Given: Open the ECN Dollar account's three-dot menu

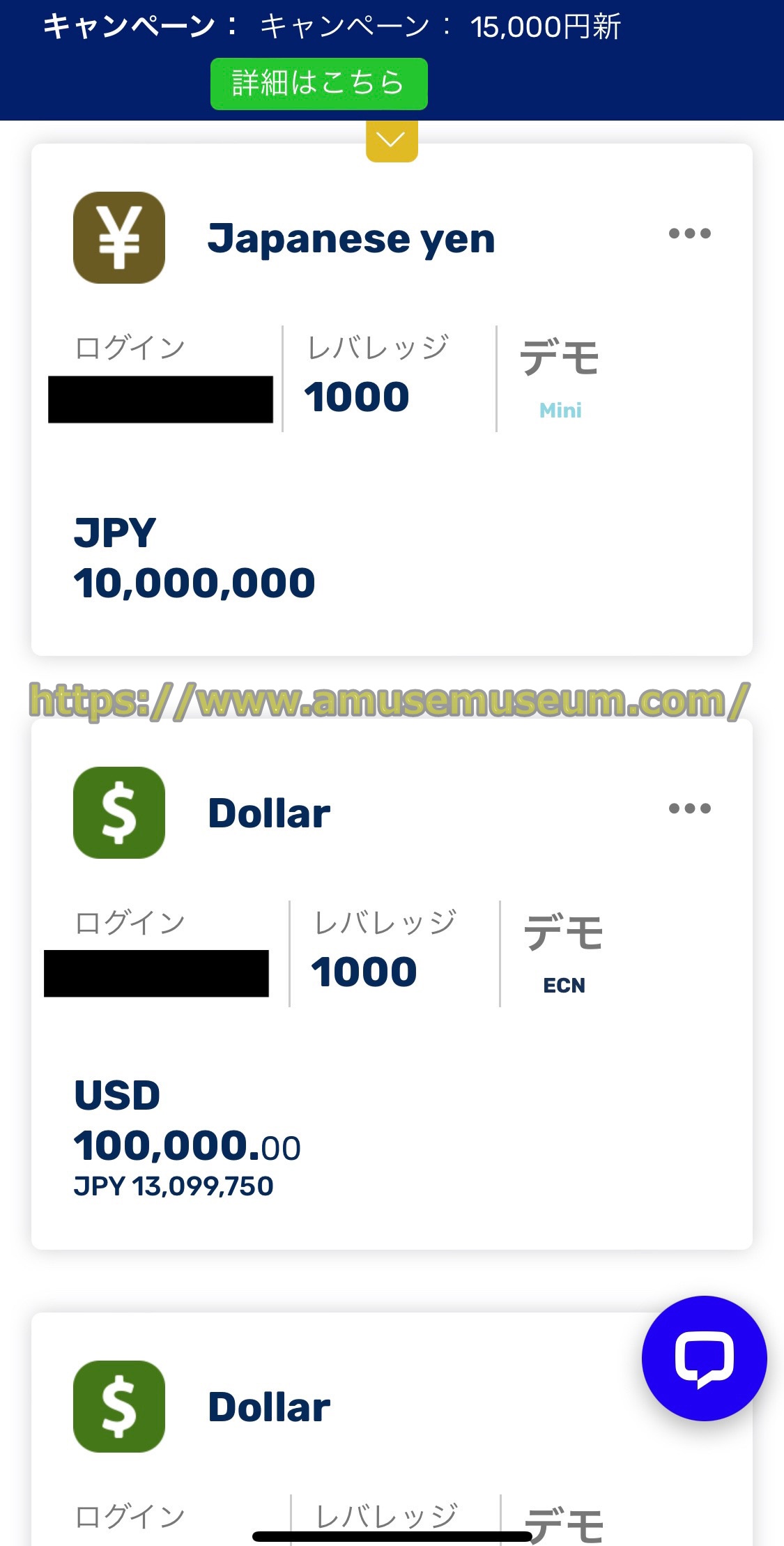Looking at the screenshot, I should (x=689, y=809).
